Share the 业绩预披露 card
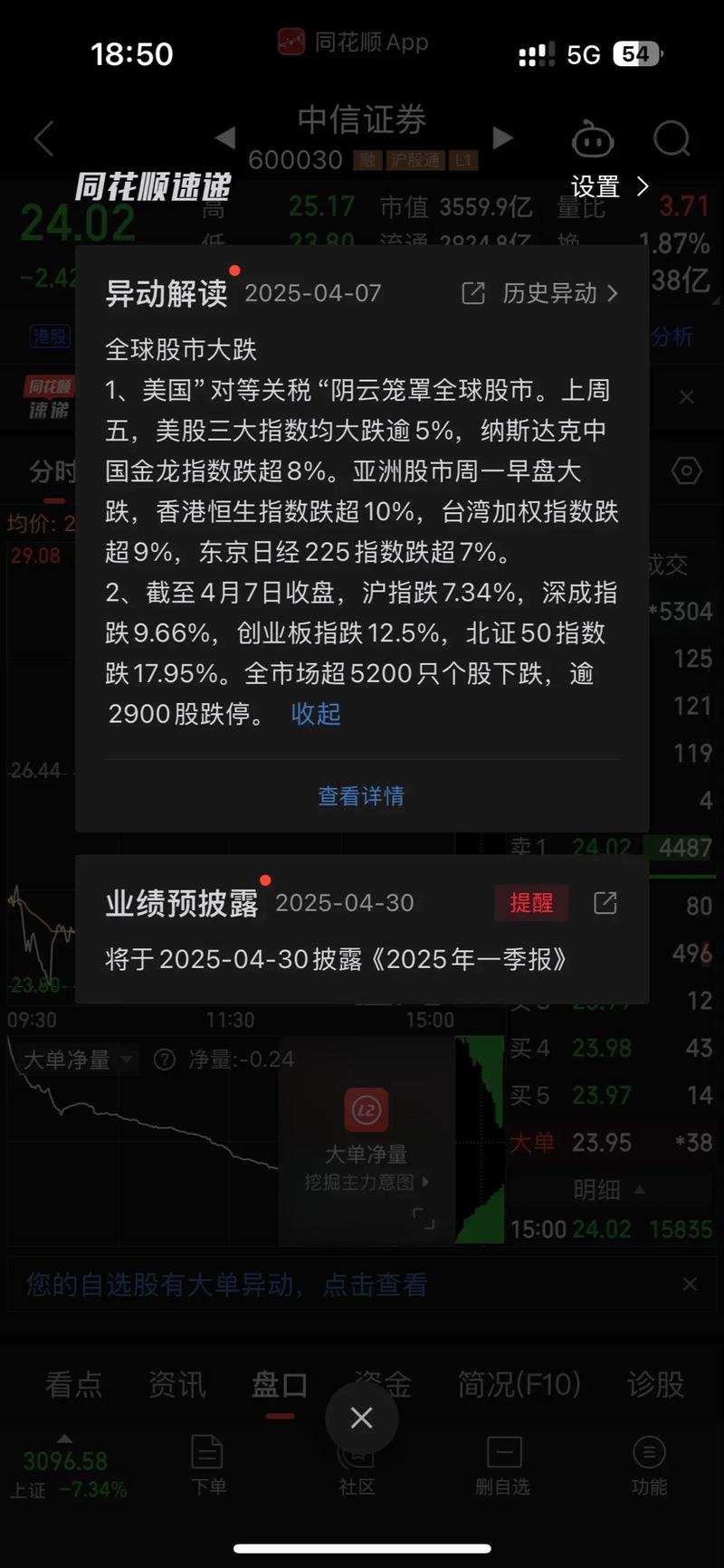 [x=605, y=902]
